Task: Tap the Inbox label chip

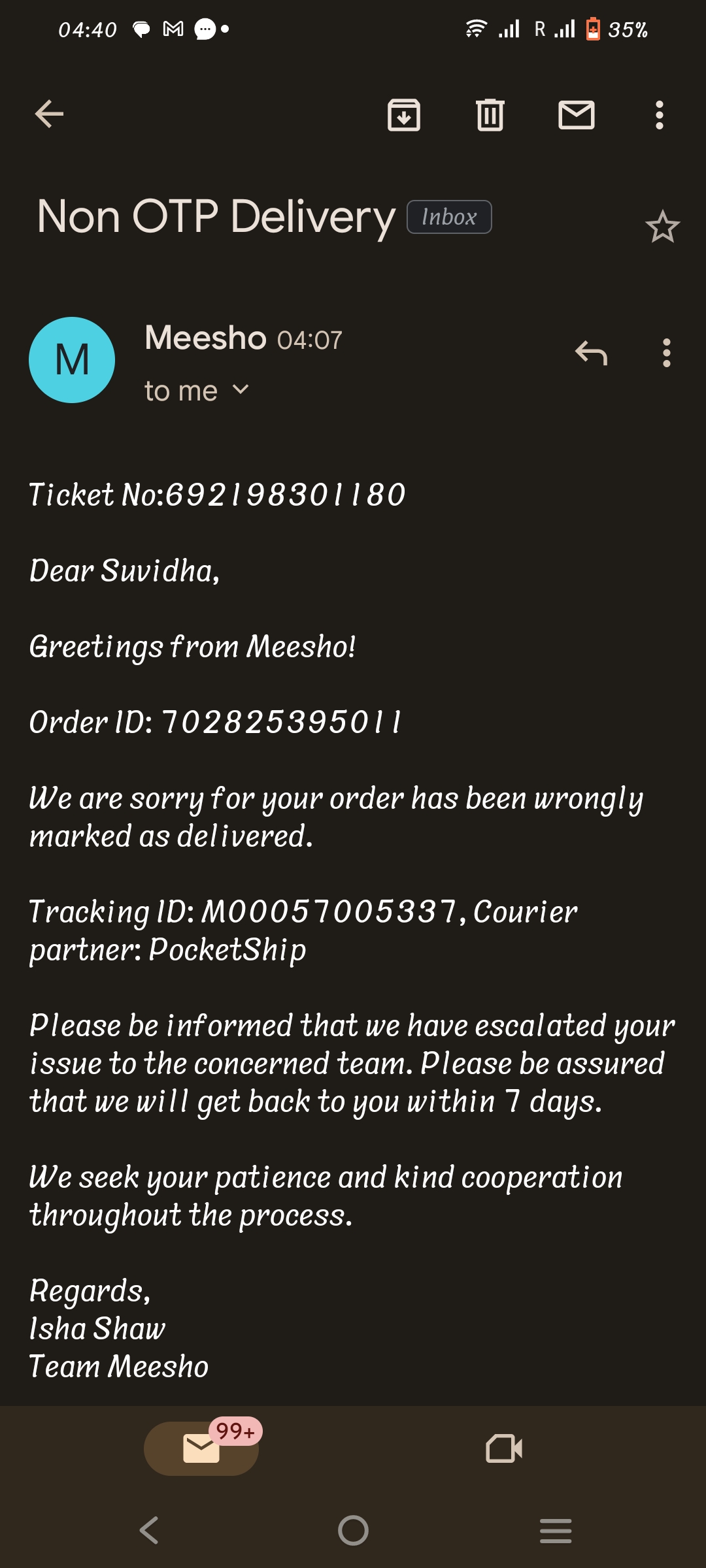Action: pyautogui.click(x=449, y=217)
